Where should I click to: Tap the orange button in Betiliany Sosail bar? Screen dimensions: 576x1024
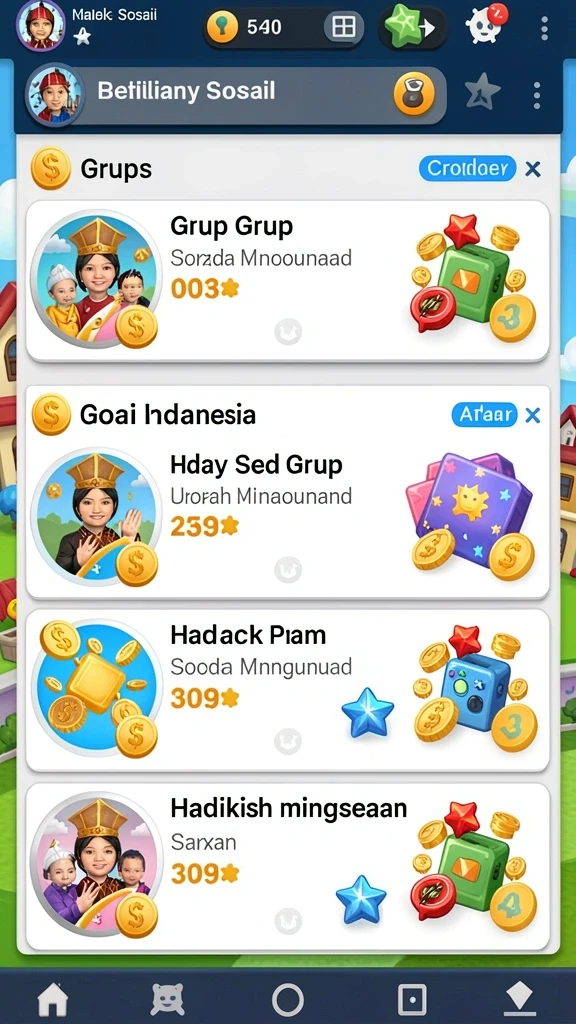point(413,93)
